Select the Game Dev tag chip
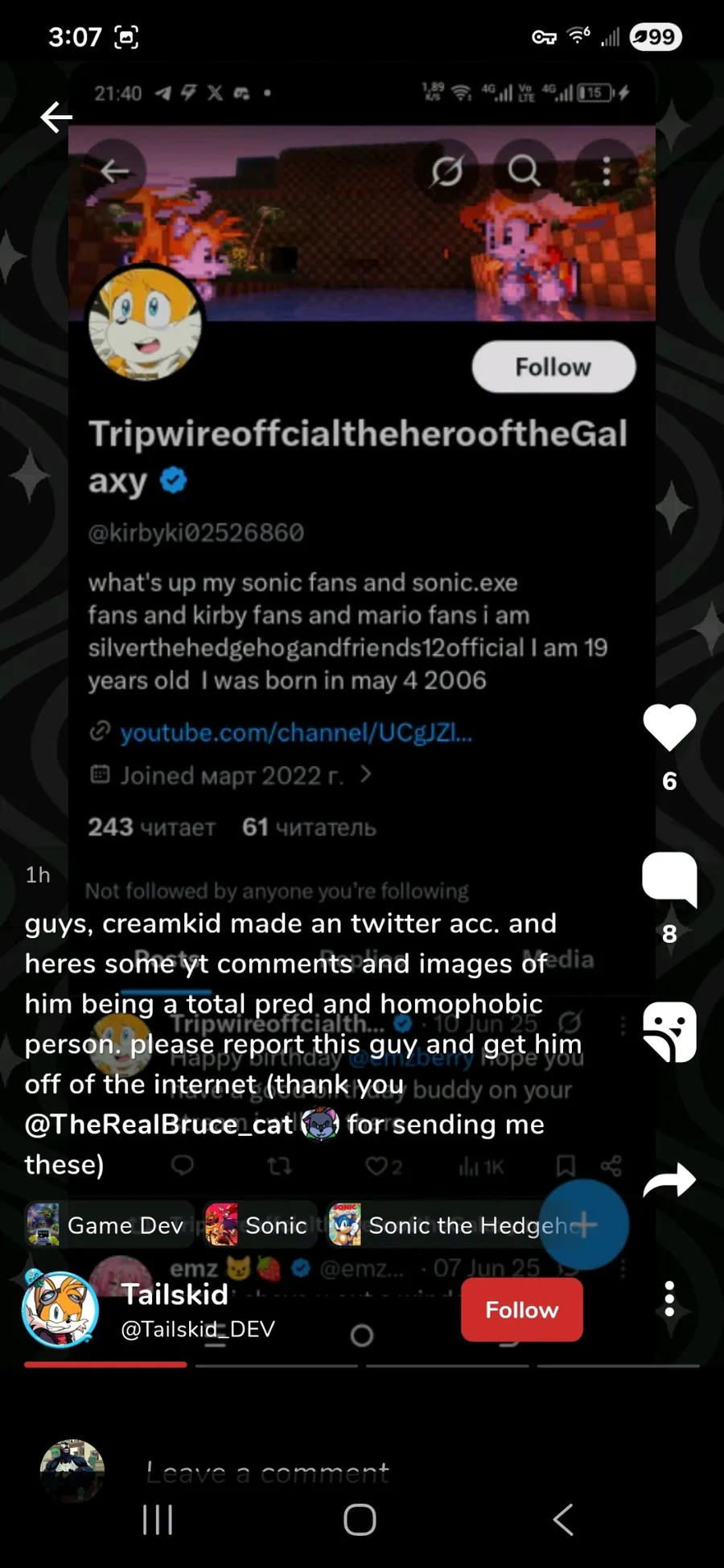The height and width of the screenshot is (1568, 724). [x=108, y=1224]
